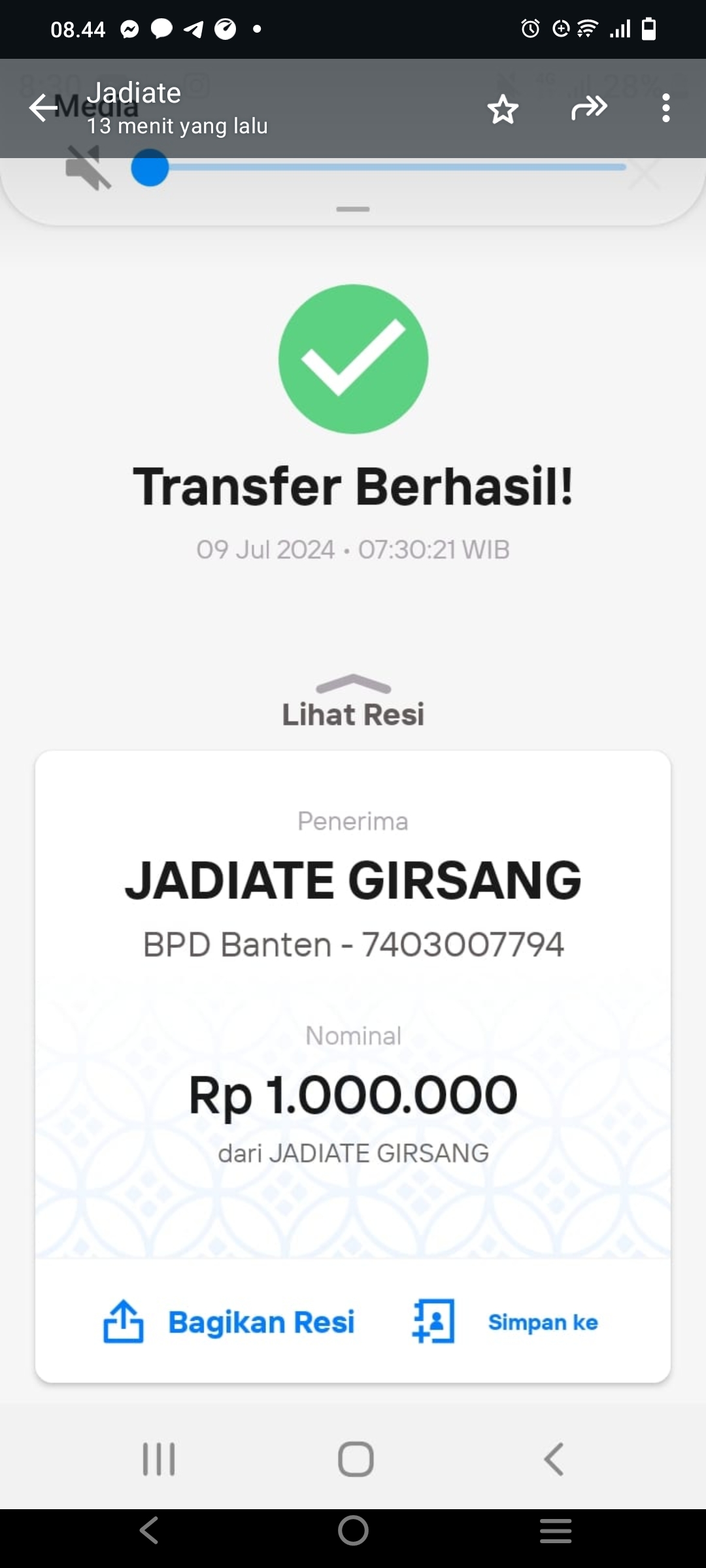Go back from the Jadiate media viewer
706x1568 pixels.
(43, 108)
